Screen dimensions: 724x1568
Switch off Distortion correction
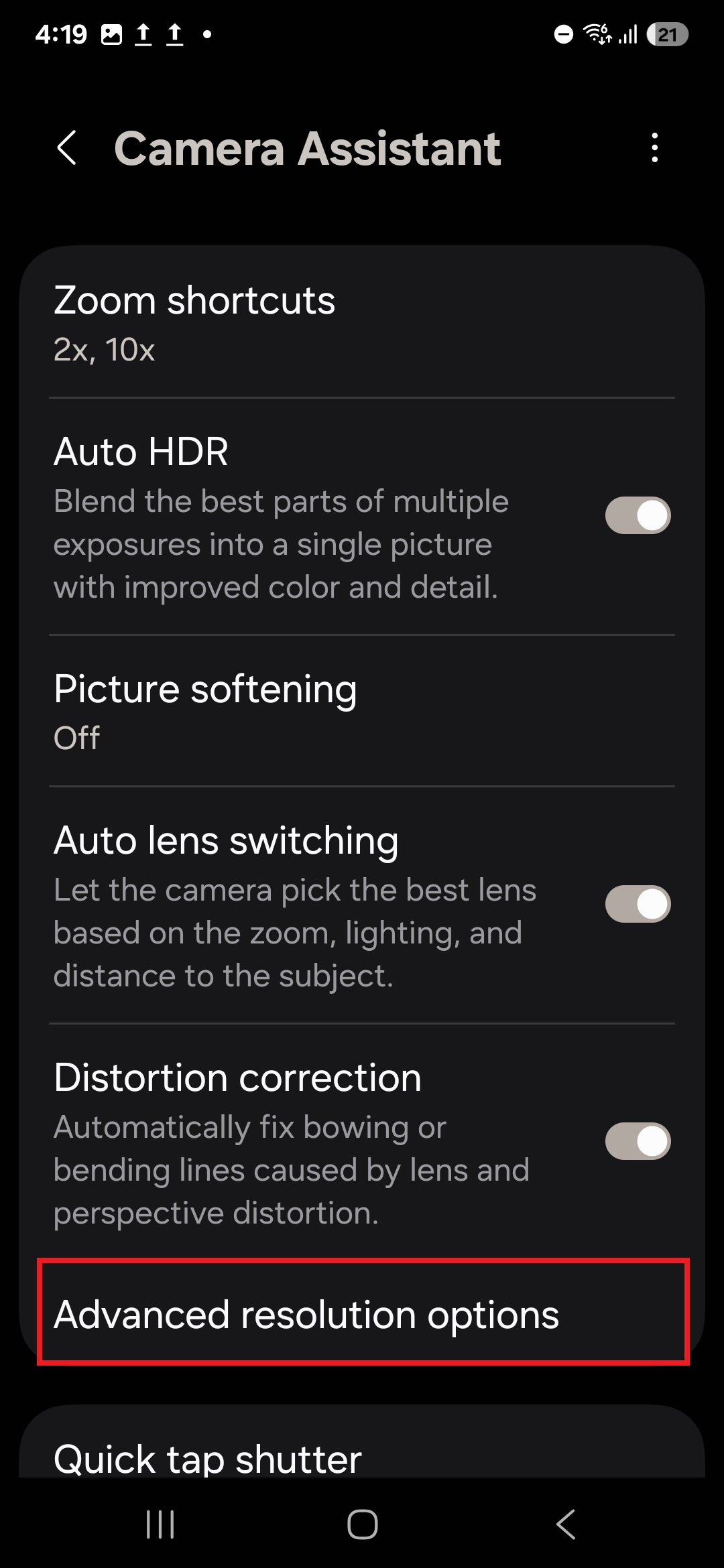coord(638,1141)
